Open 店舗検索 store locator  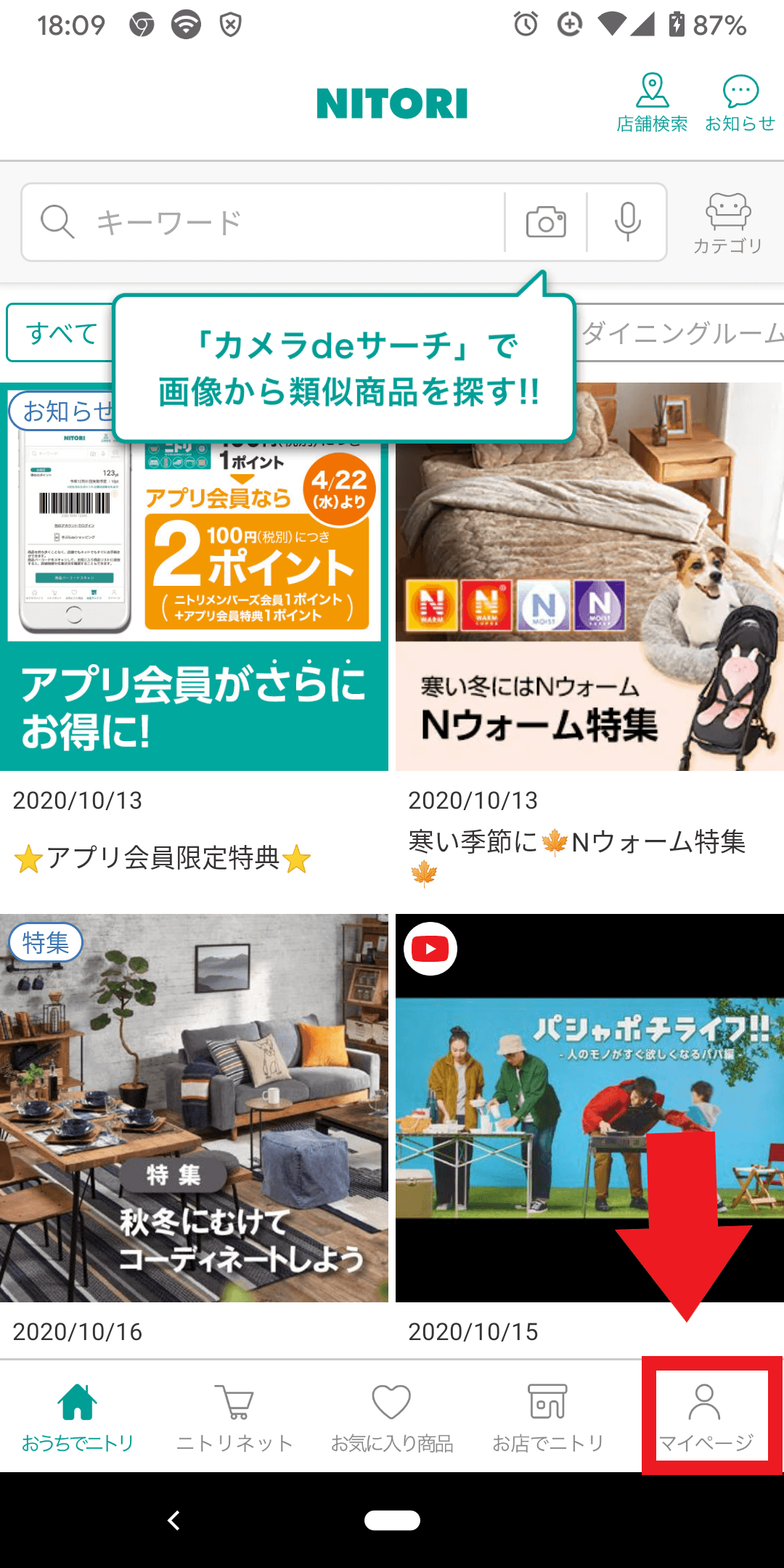click(652, 102)
